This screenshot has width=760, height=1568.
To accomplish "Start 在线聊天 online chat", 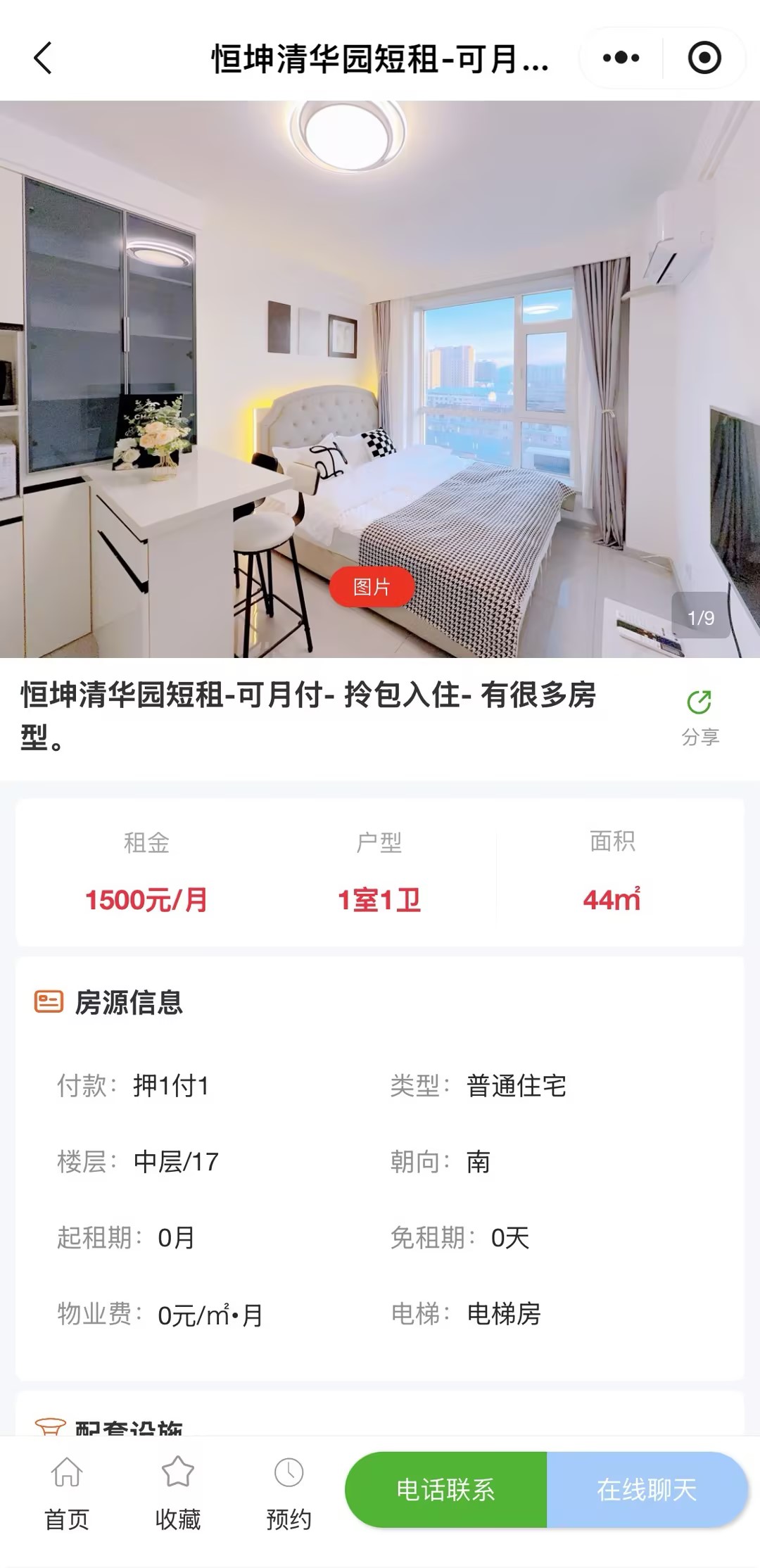I will tap(646, 1489).
